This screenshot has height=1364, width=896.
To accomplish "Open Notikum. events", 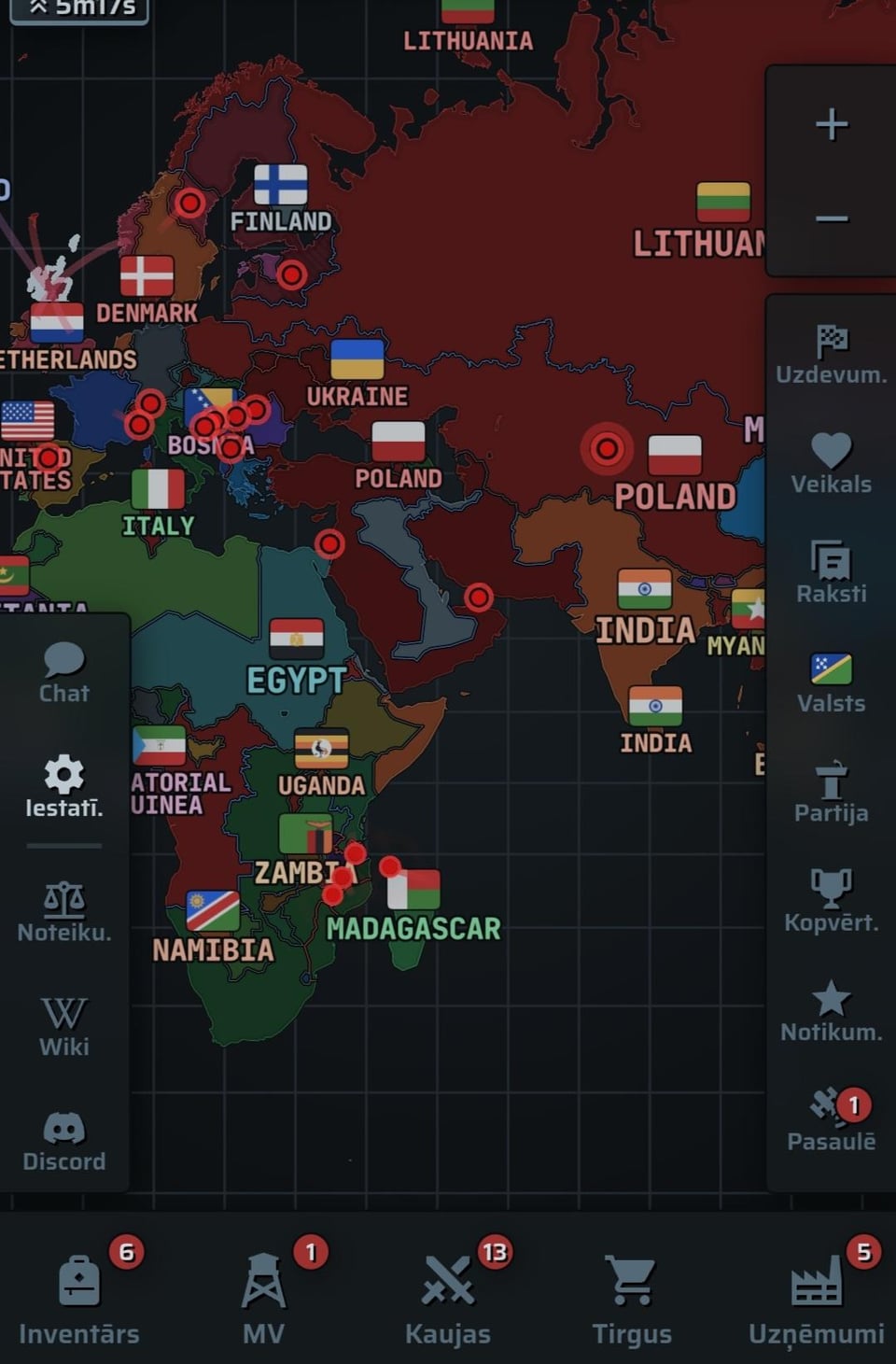I will [x=831, y=1011].
